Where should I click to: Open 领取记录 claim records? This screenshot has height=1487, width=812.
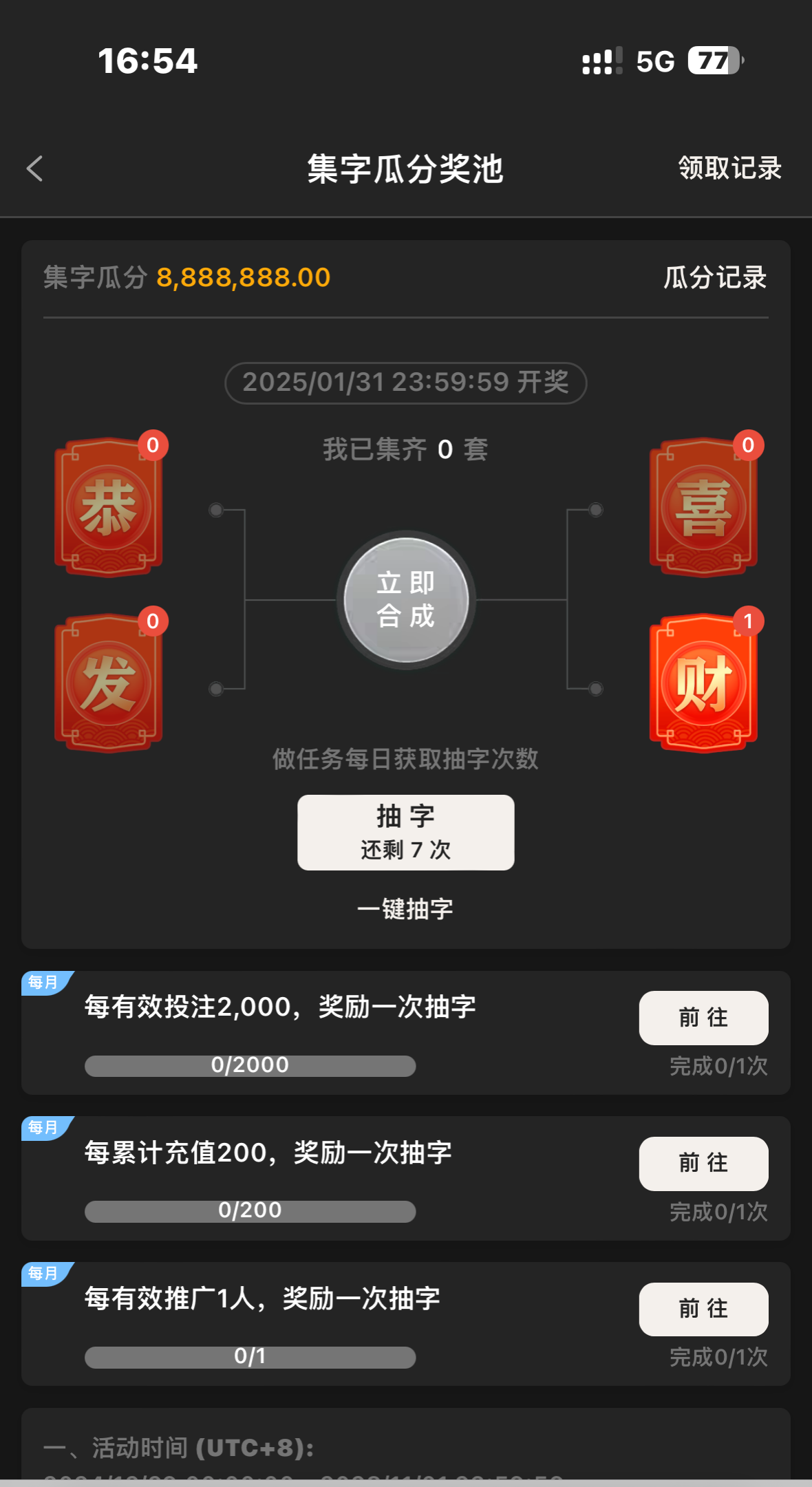[729, 169]
